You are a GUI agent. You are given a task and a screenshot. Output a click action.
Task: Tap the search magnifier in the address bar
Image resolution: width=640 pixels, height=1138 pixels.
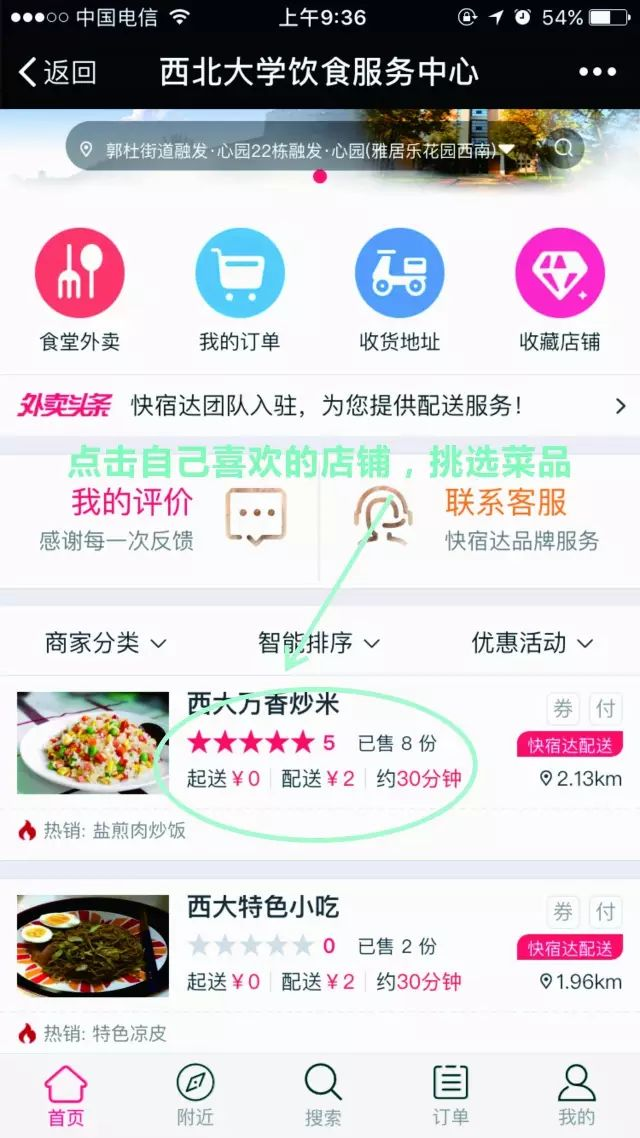564,149
